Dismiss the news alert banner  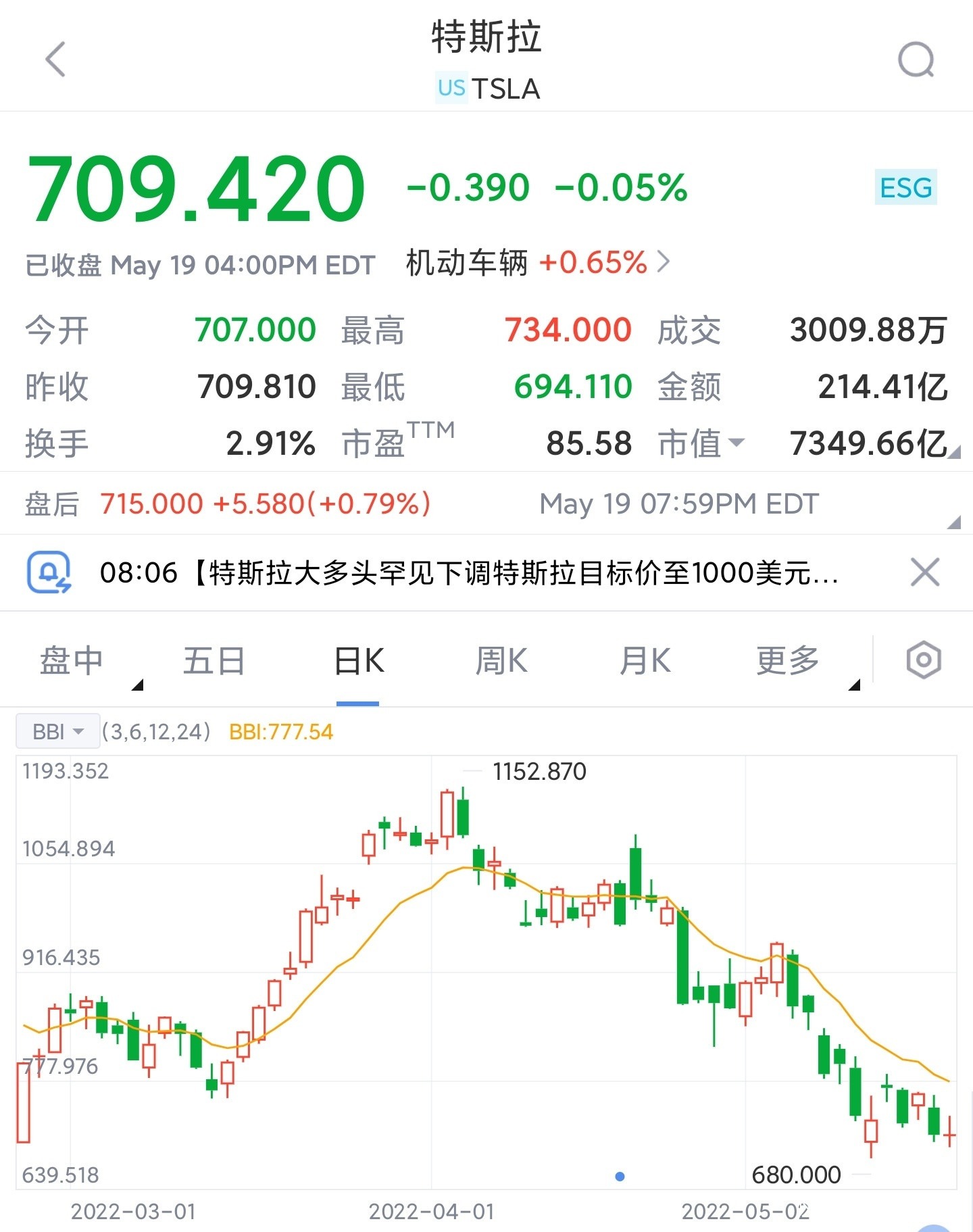point(925,572)
